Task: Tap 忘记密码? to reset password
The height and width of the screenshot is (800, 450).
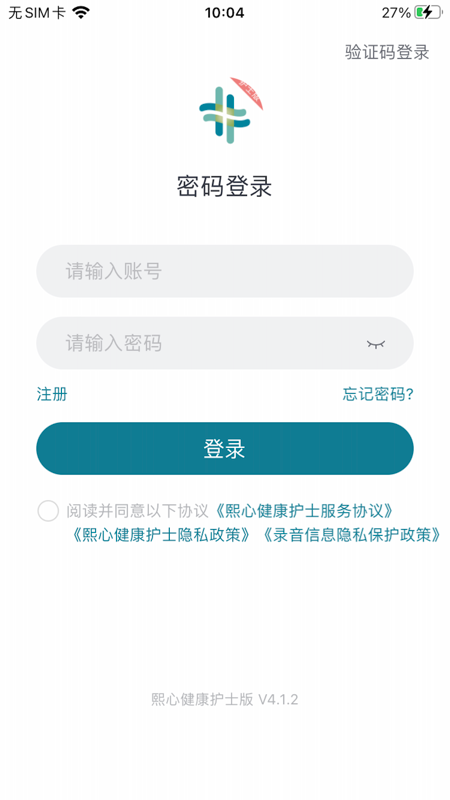Action: pyautogui.click(x=378, y=394)
